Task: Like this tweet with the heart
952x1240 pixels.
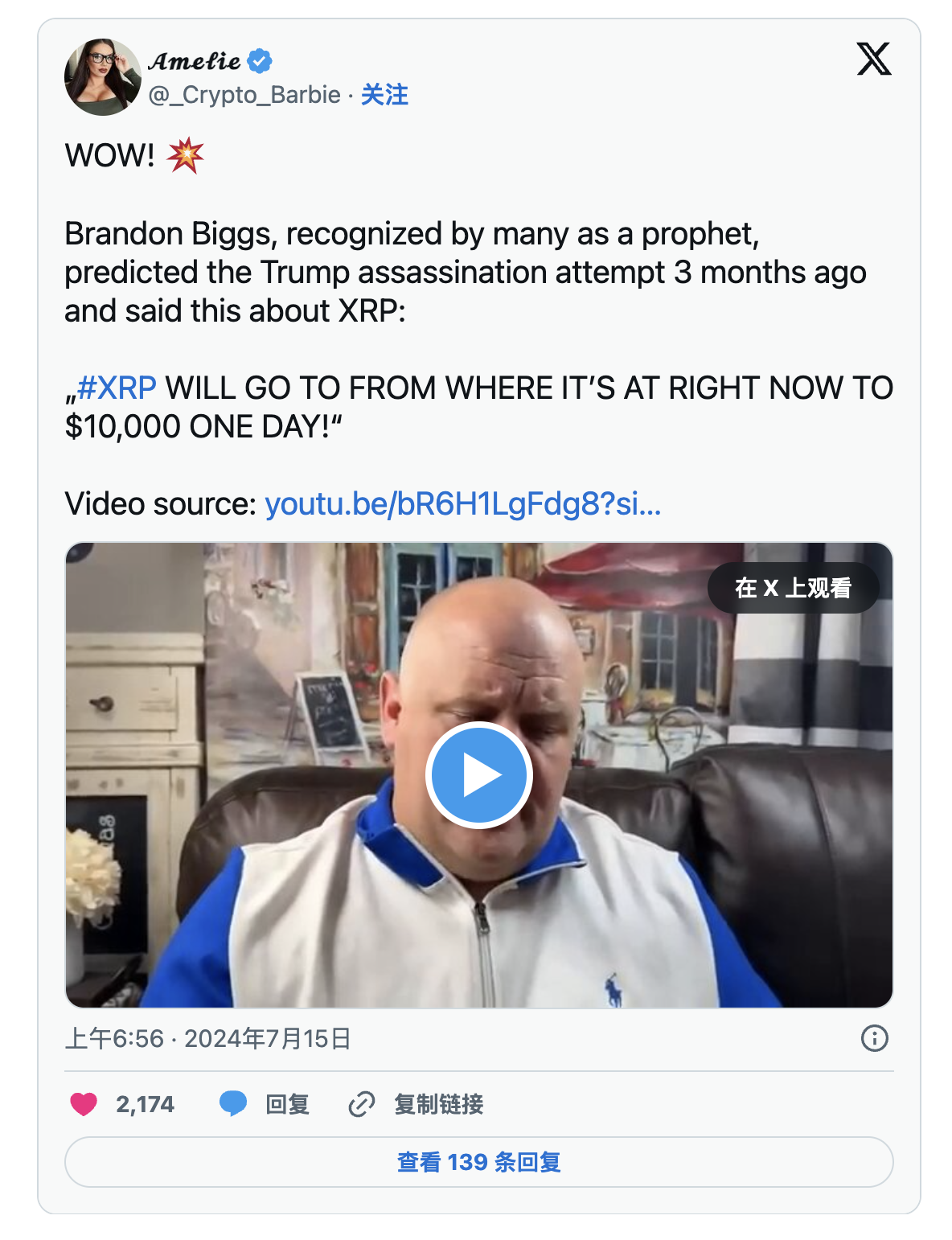Action: point(84,1104)
